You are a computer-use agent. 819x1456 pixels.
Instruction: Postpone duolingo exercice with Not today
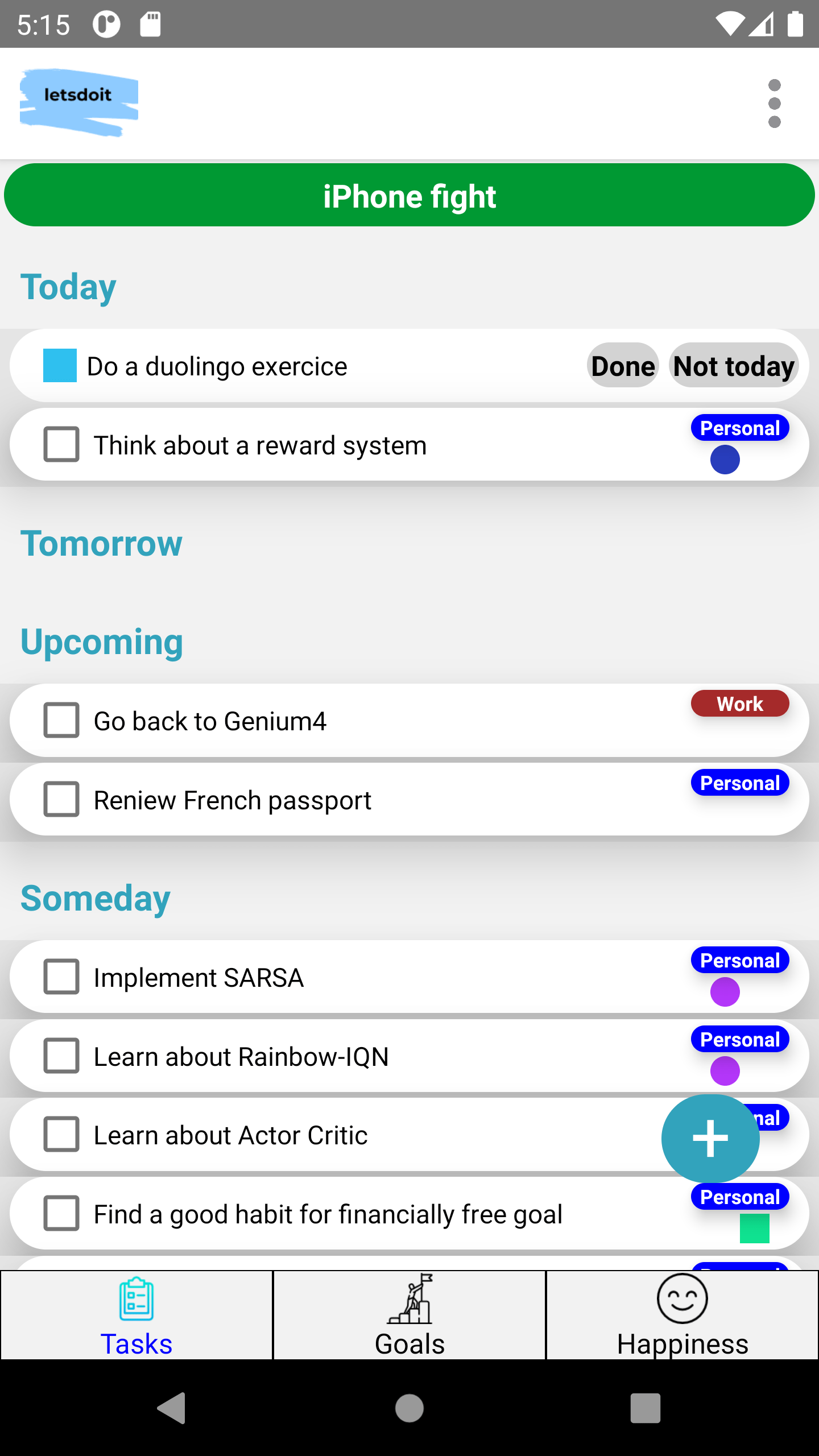(734, 366)
